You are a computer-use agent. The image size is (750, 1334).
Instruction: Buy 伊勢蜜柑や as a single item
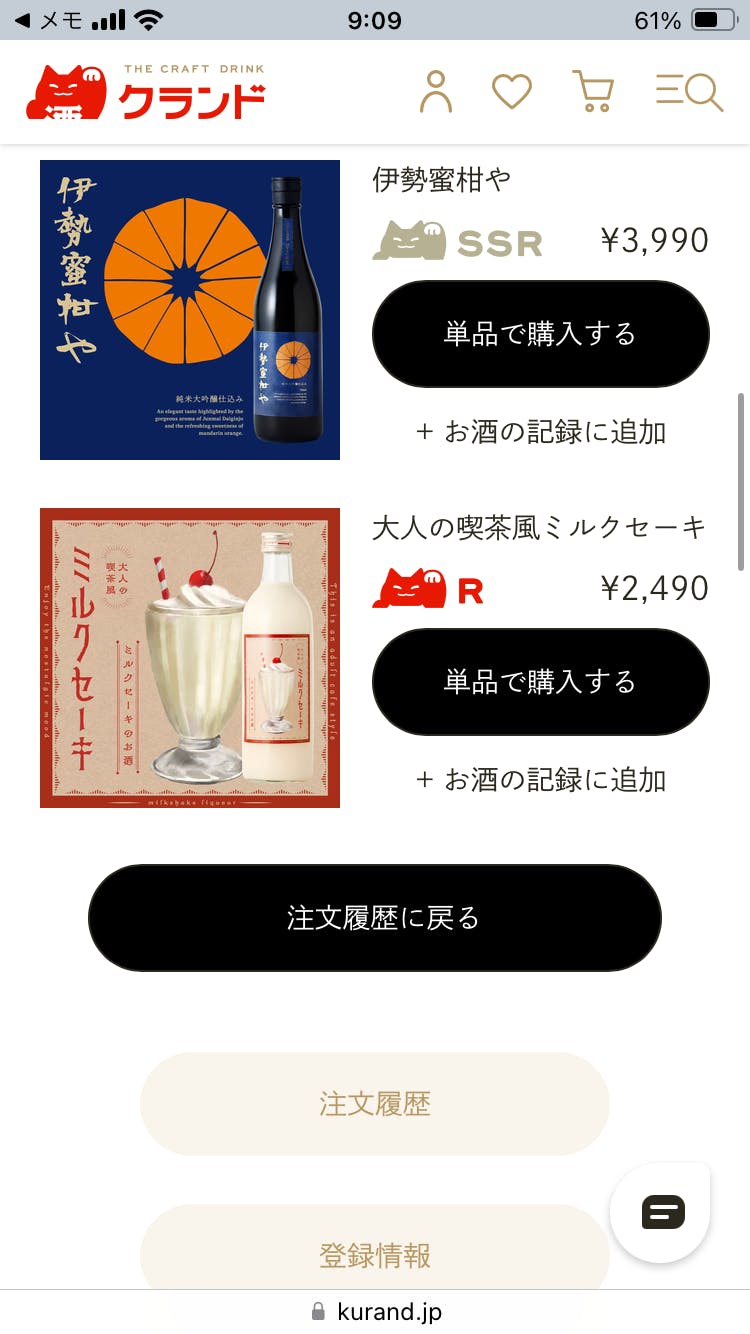(540, 334)
